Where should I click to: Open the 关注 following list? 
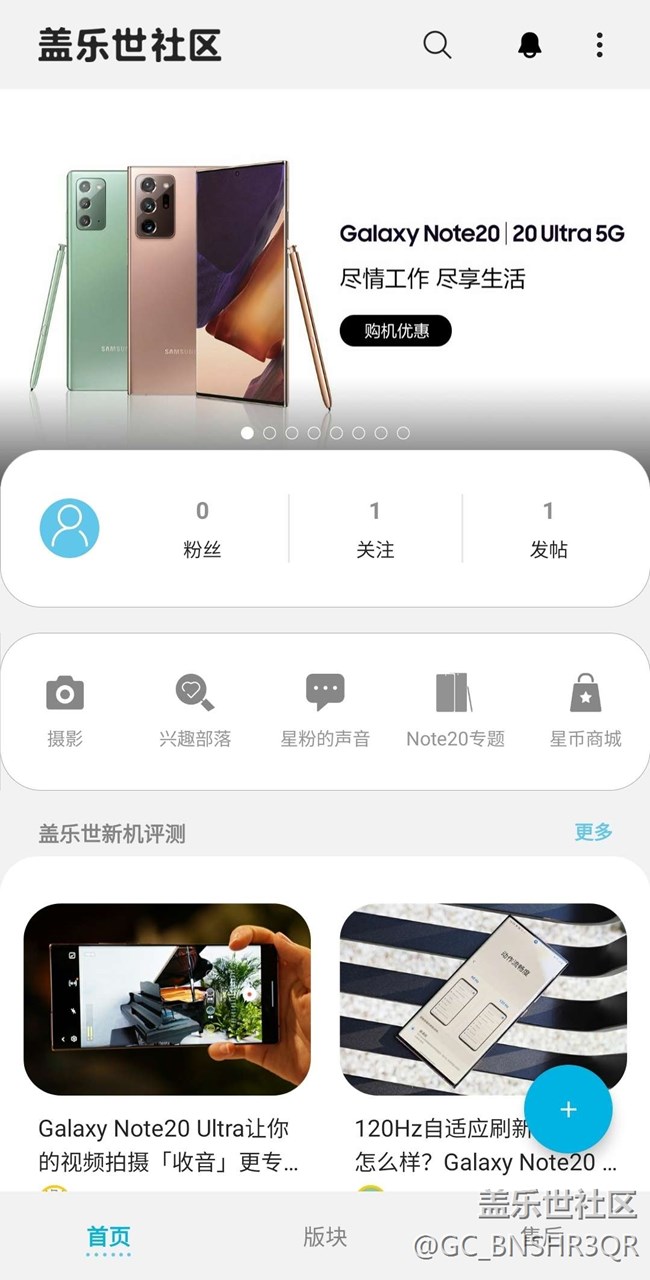click(375, 529)
